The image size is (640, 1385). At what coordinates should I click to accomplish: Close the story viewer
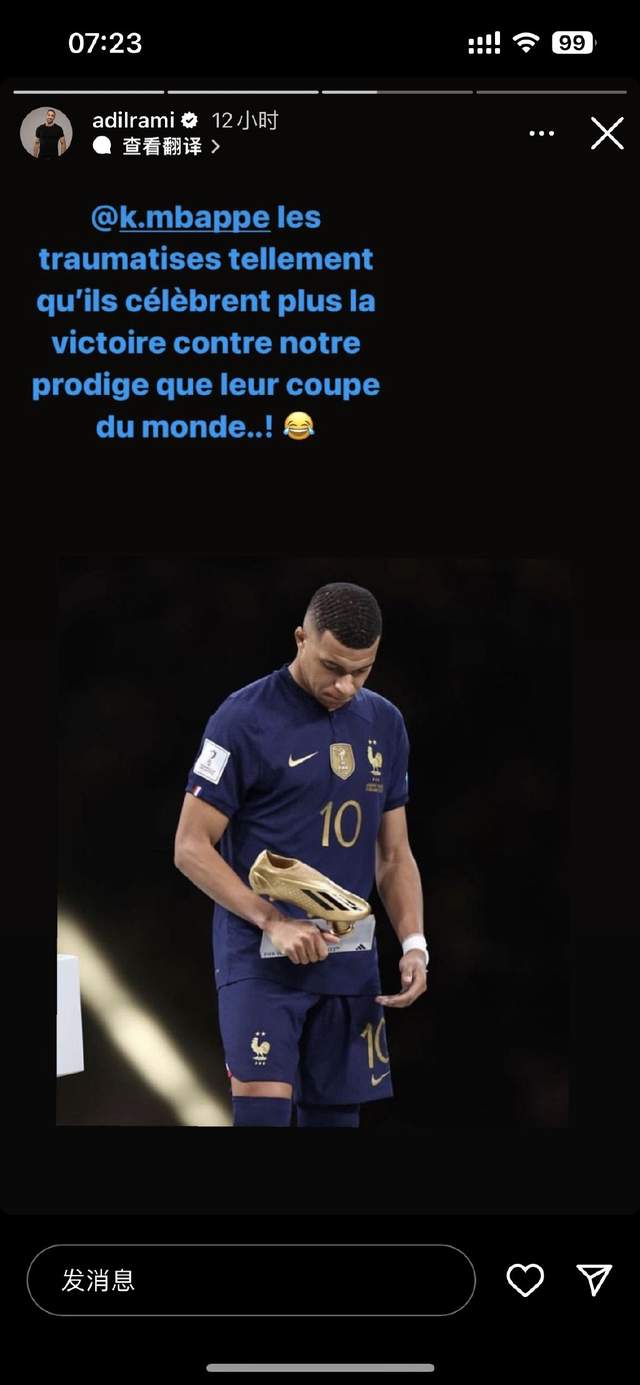click(607, 133)
